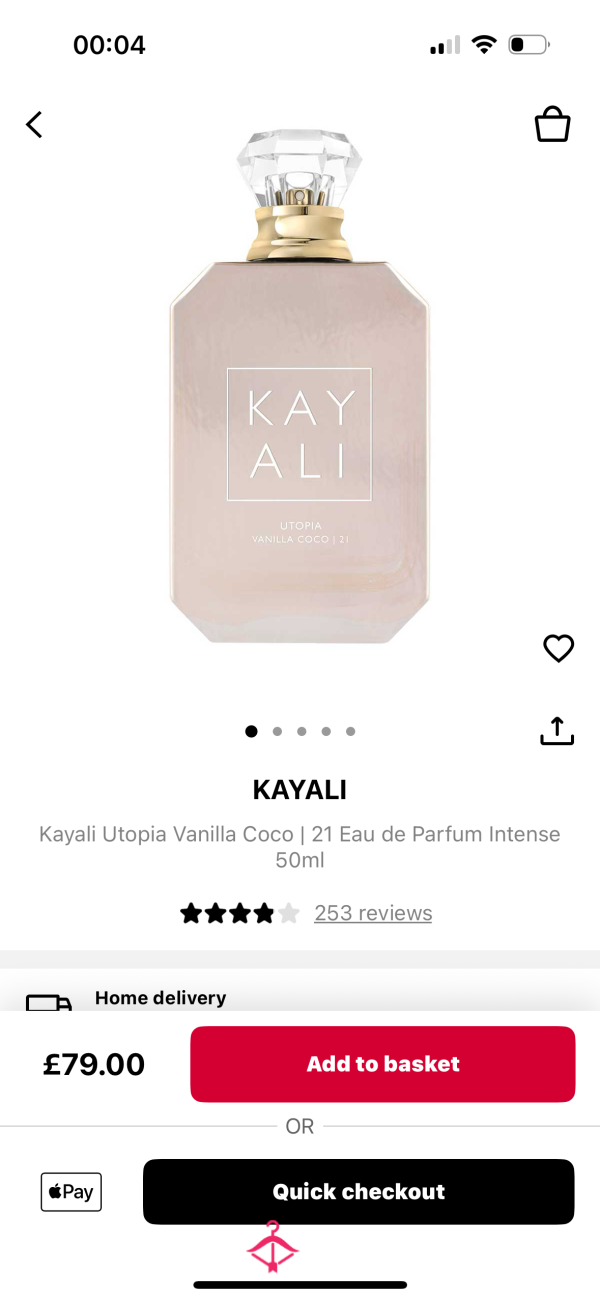View the Kayali perfume product image
600x1301 pixels.
pyautogui.click(x=299, y=385)
